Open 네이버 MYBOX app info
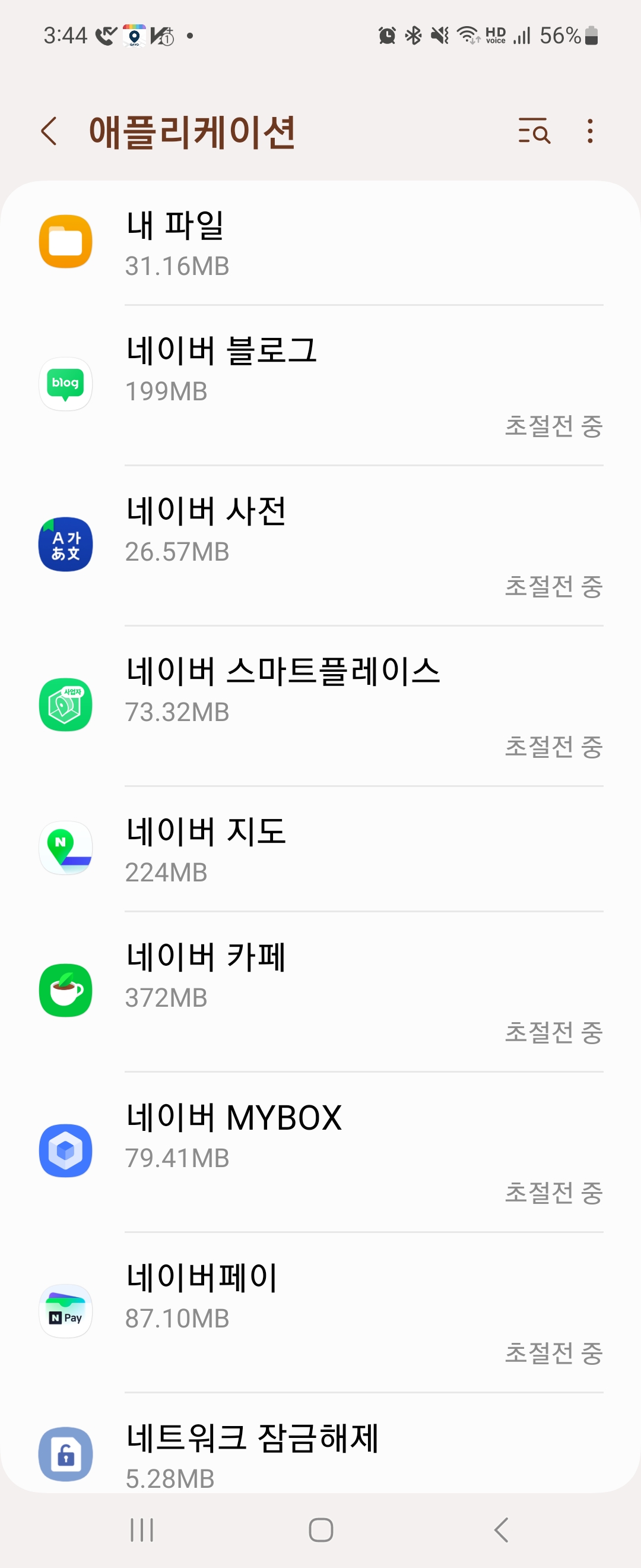Screen dimensions: 641x1568 [320, 1151]
